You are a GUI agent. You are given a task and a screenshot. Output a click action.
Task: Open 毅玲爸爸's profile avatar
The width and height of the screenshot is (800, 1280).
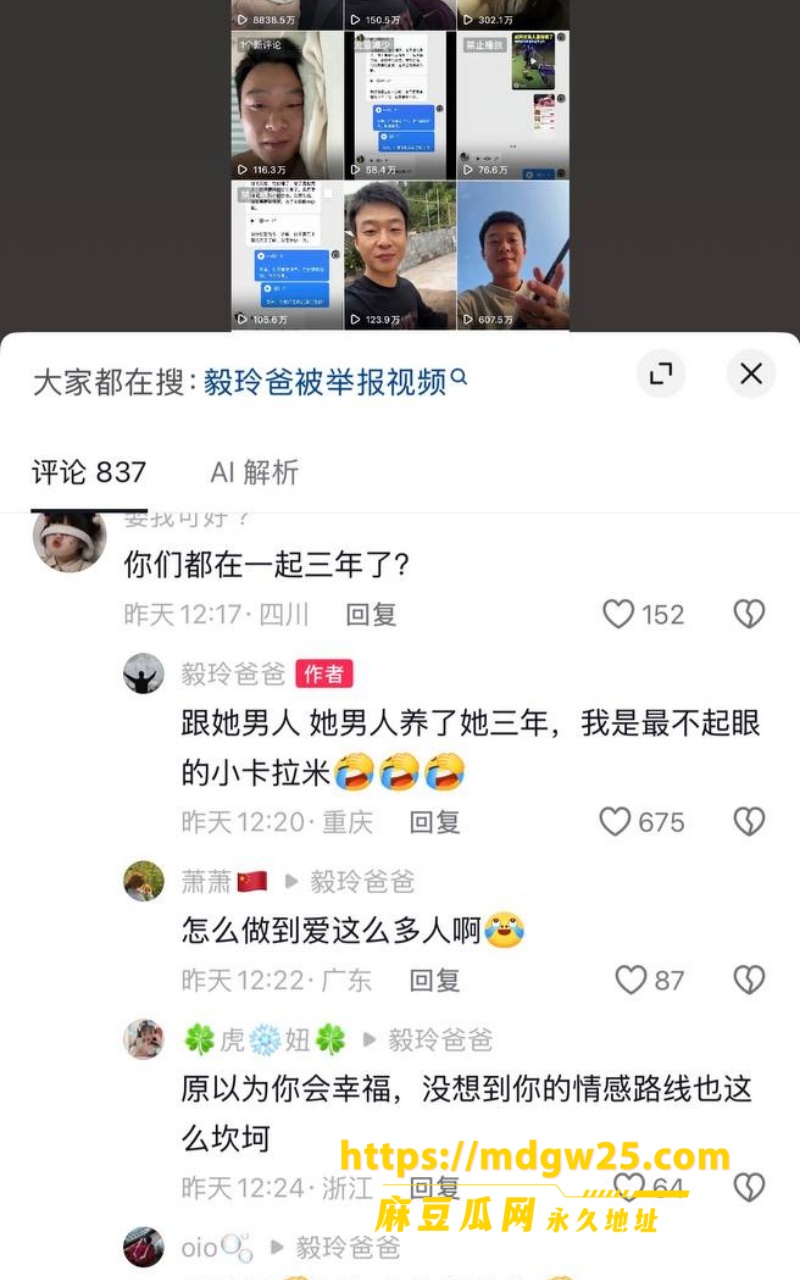pos(144,673)
